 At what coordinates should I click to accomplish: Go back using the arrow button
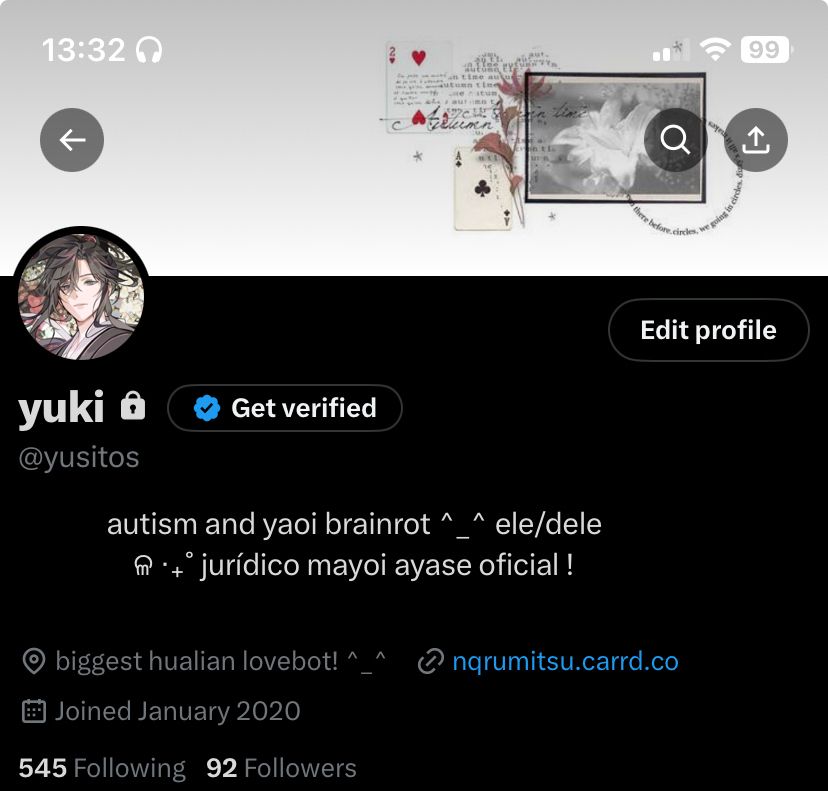72,140
